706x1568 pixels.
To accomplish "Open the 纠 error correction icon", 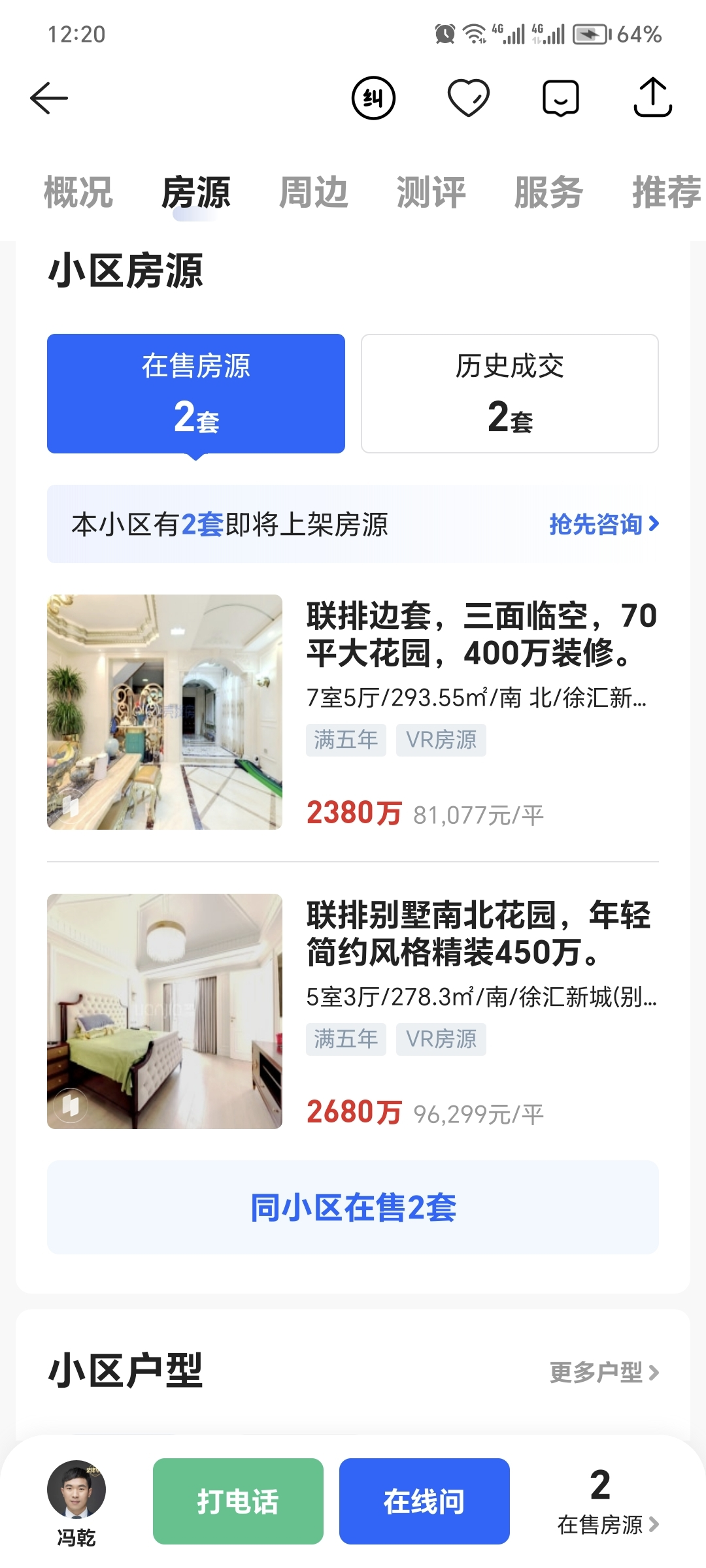I will 373,99.
